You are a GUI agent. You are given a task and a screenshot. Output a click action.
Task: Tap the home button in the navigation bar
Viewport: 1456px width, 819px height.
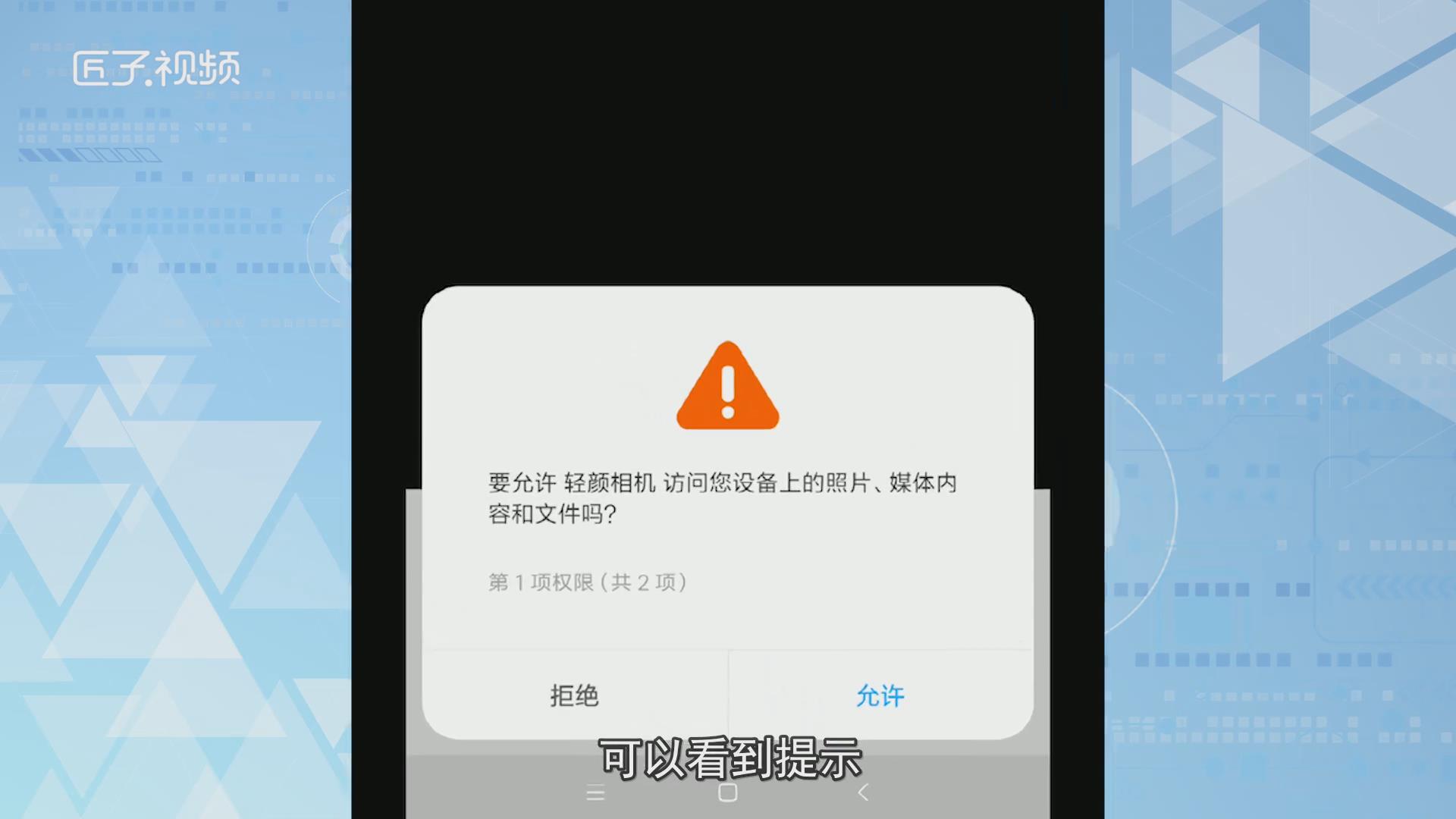727,792
